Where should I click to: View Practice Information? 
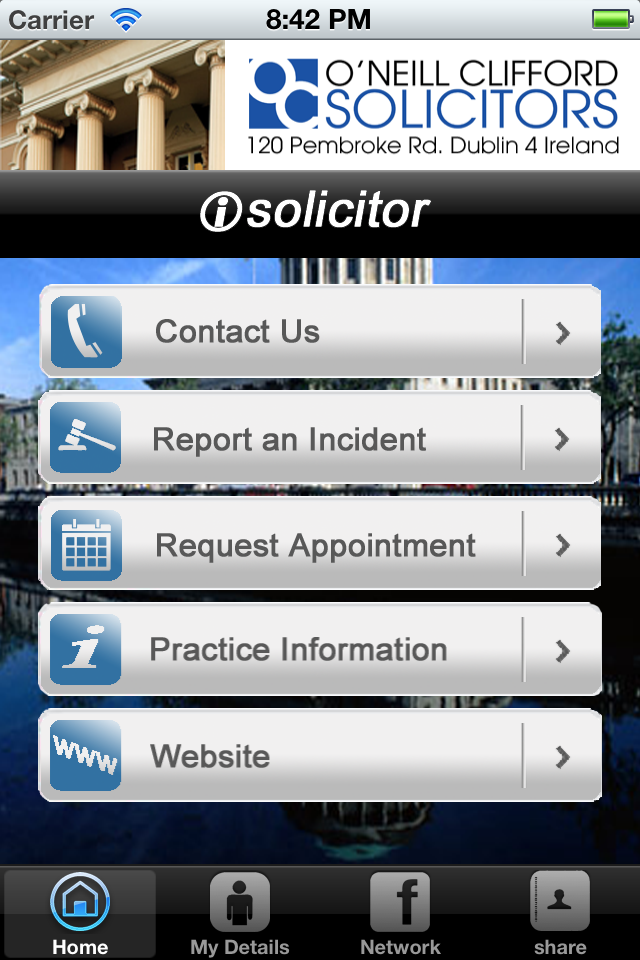tap(320, 650)
